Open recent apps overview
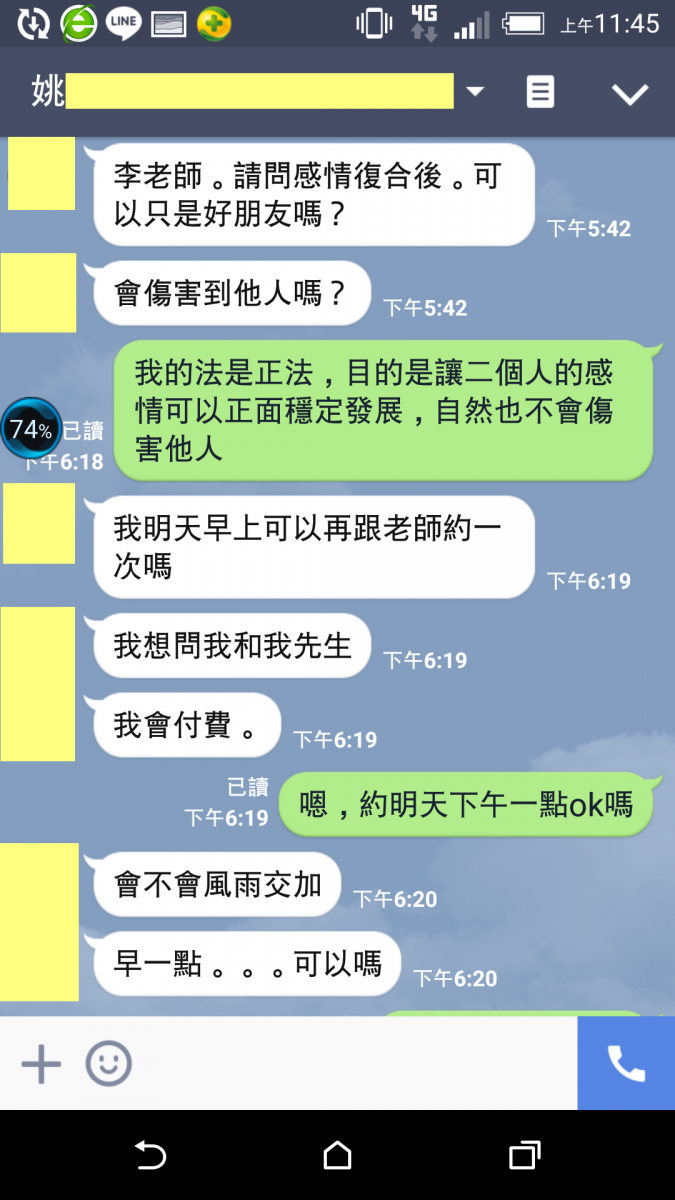Viewport: 675px width, 1200px height. [524, 1156]
